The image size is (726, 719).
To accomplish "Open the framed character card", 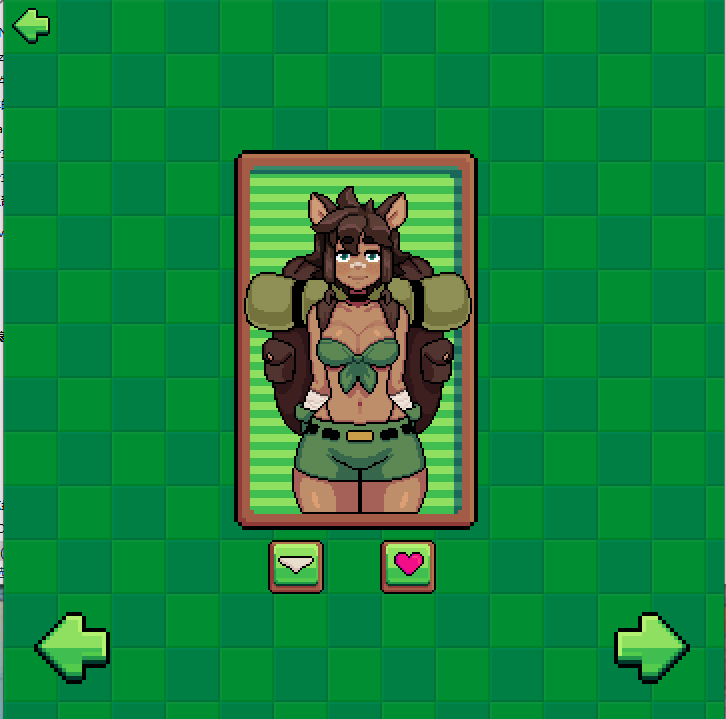I will coord(355,340).
